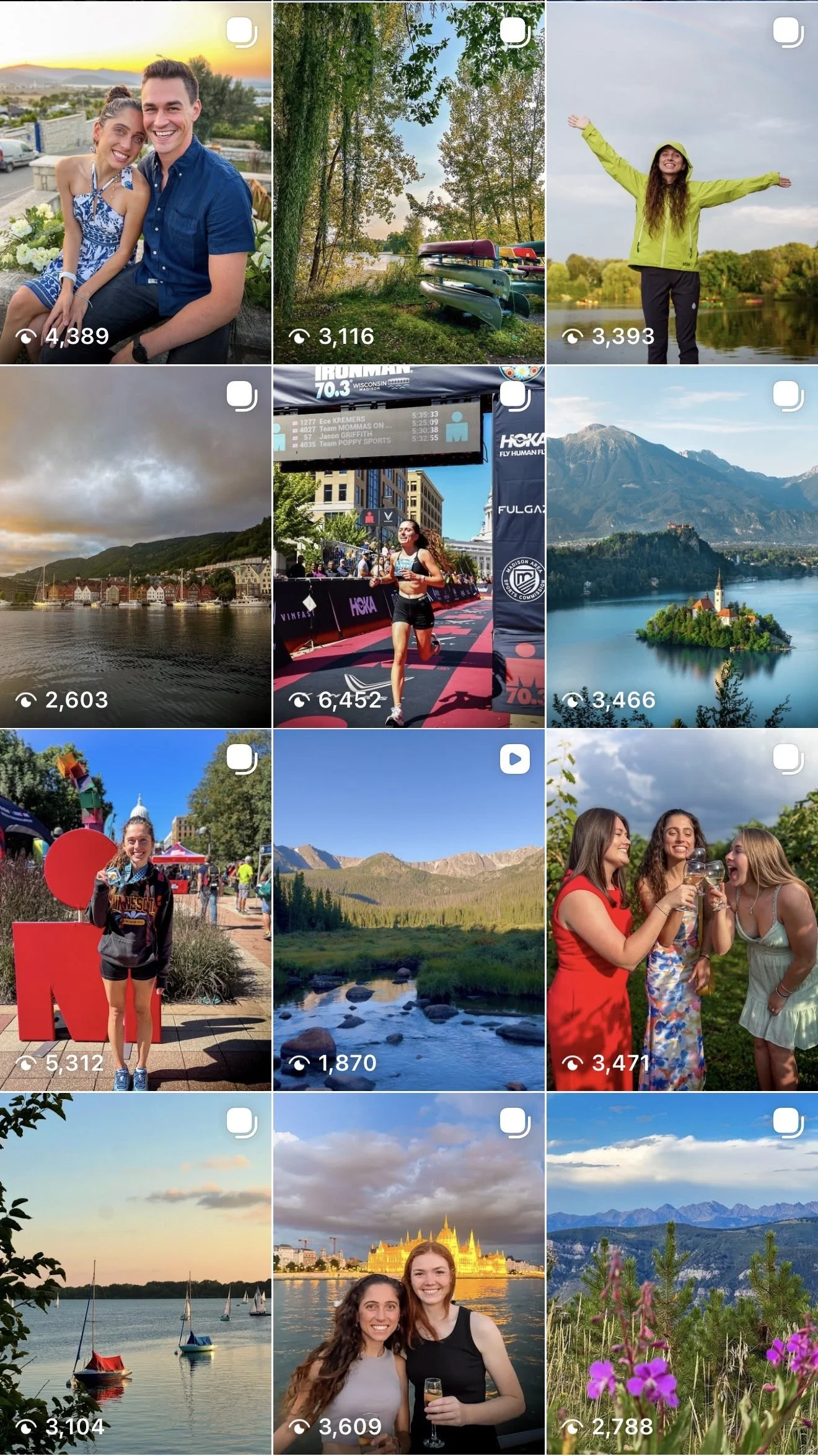Open the red M-dot medal post with 5,312 views
Screen dimensions: 818x1456
(136, 910)
